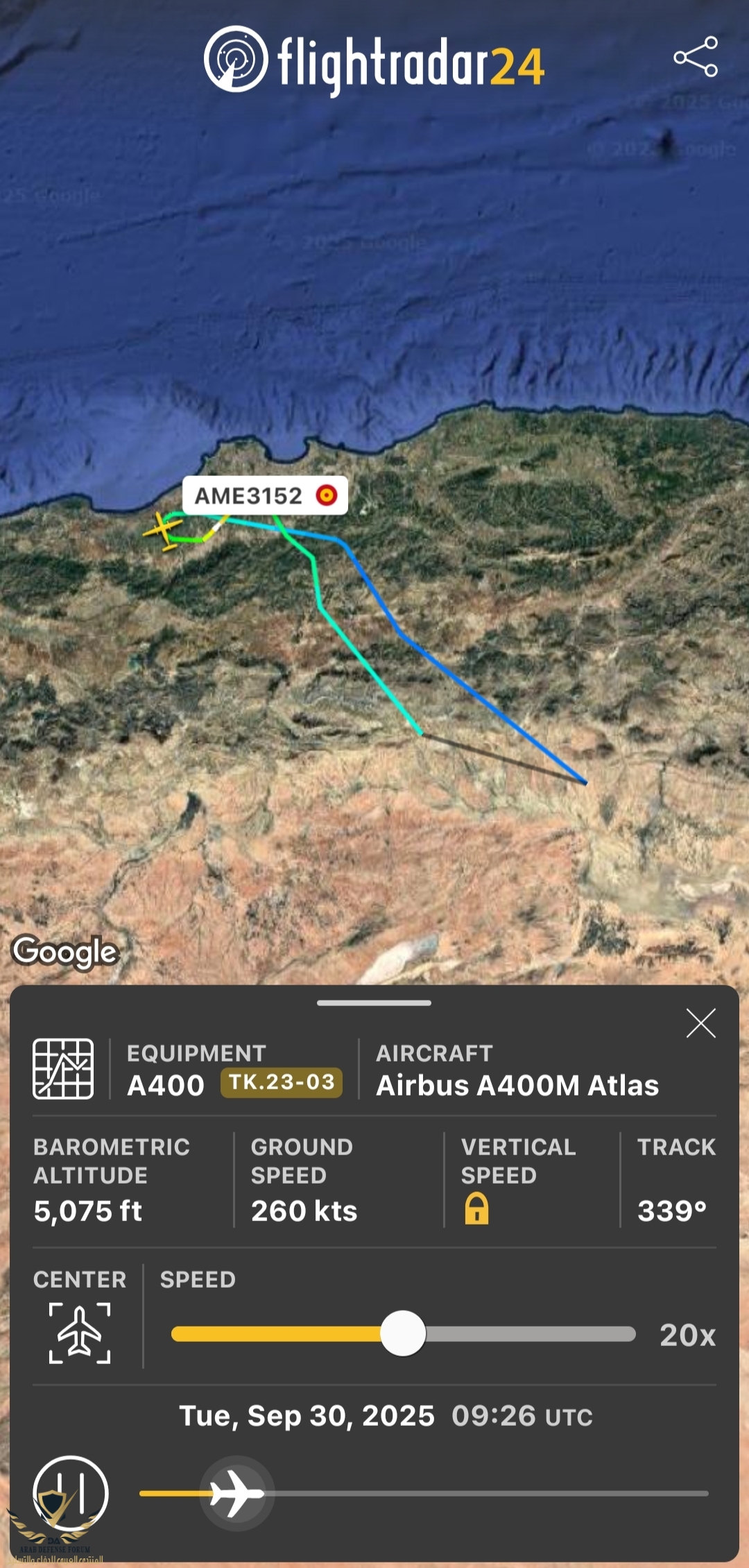749x1568 pixels.
Task: Tap the locked vertical speed icon
Action: coord(476,1209)
